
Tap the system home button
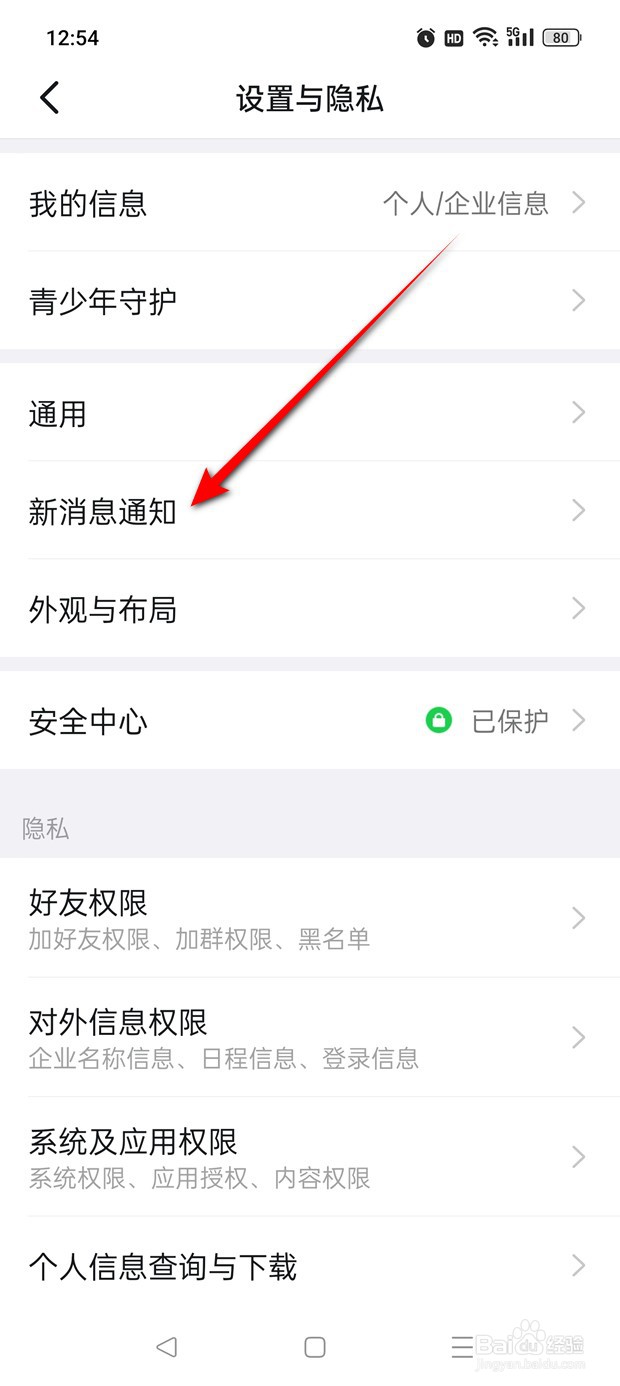(x=314, y=1347)
